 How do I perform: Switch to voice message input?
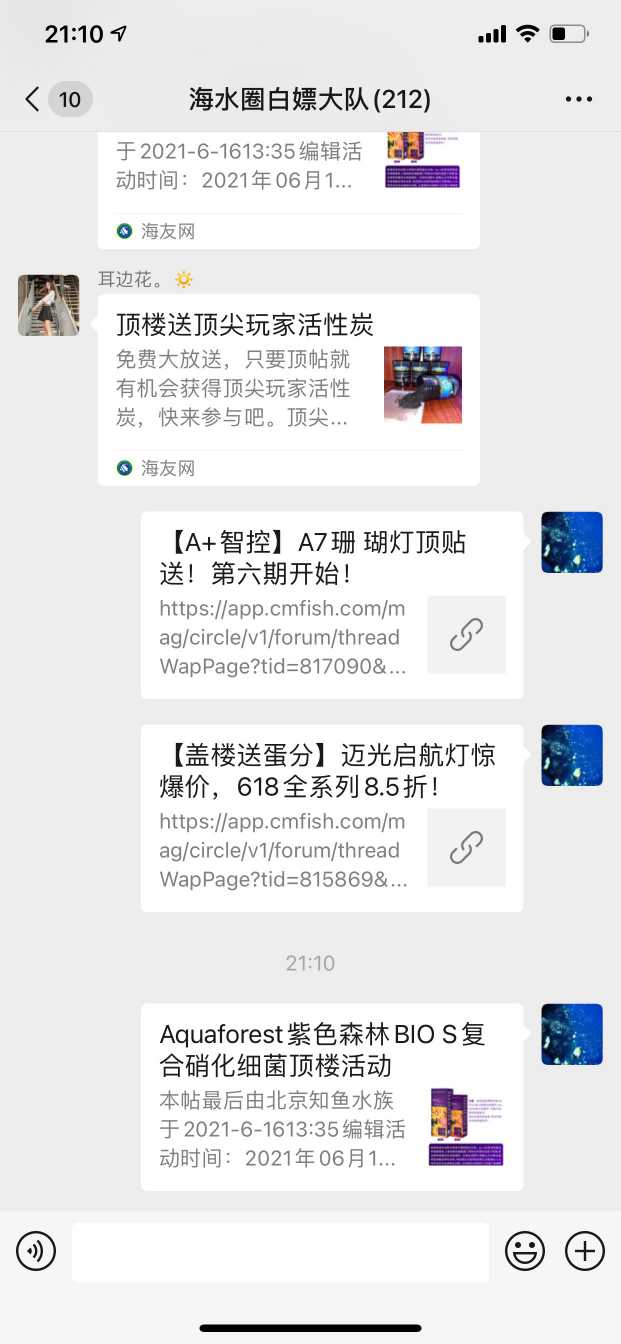[36, 1251]
